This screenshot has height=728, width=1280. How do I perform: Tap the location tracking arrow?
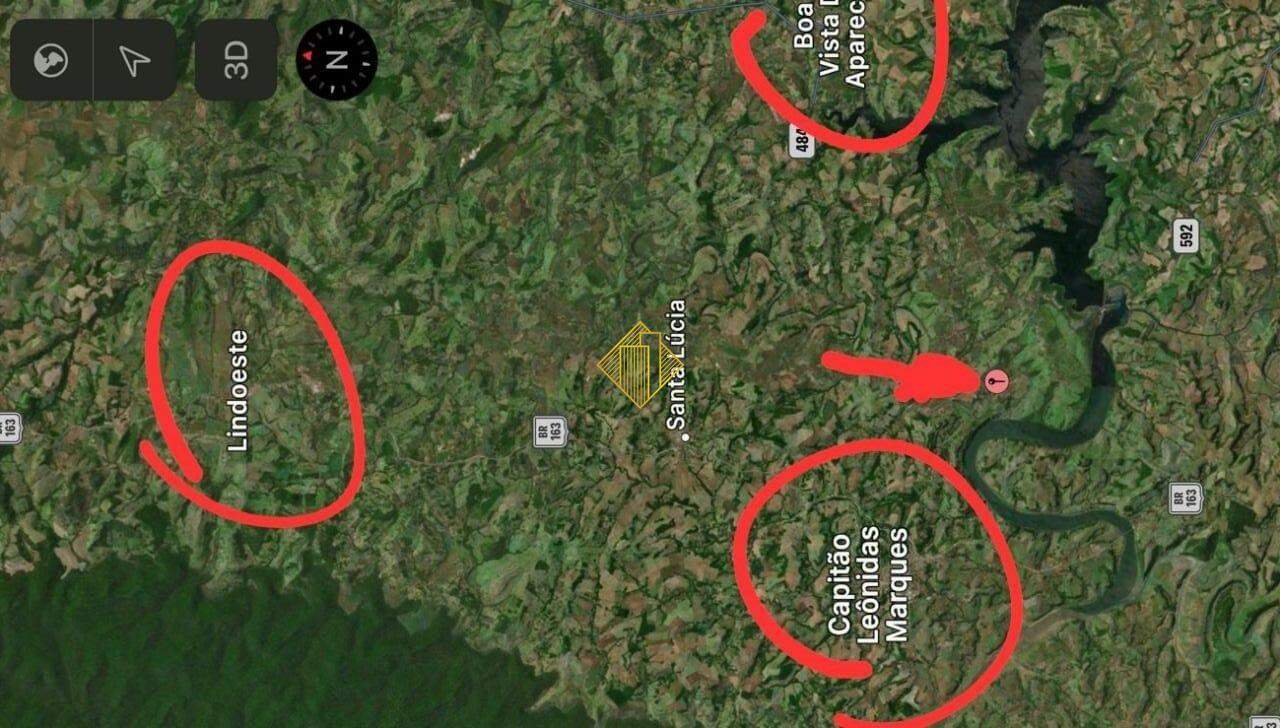coord(134,61)
